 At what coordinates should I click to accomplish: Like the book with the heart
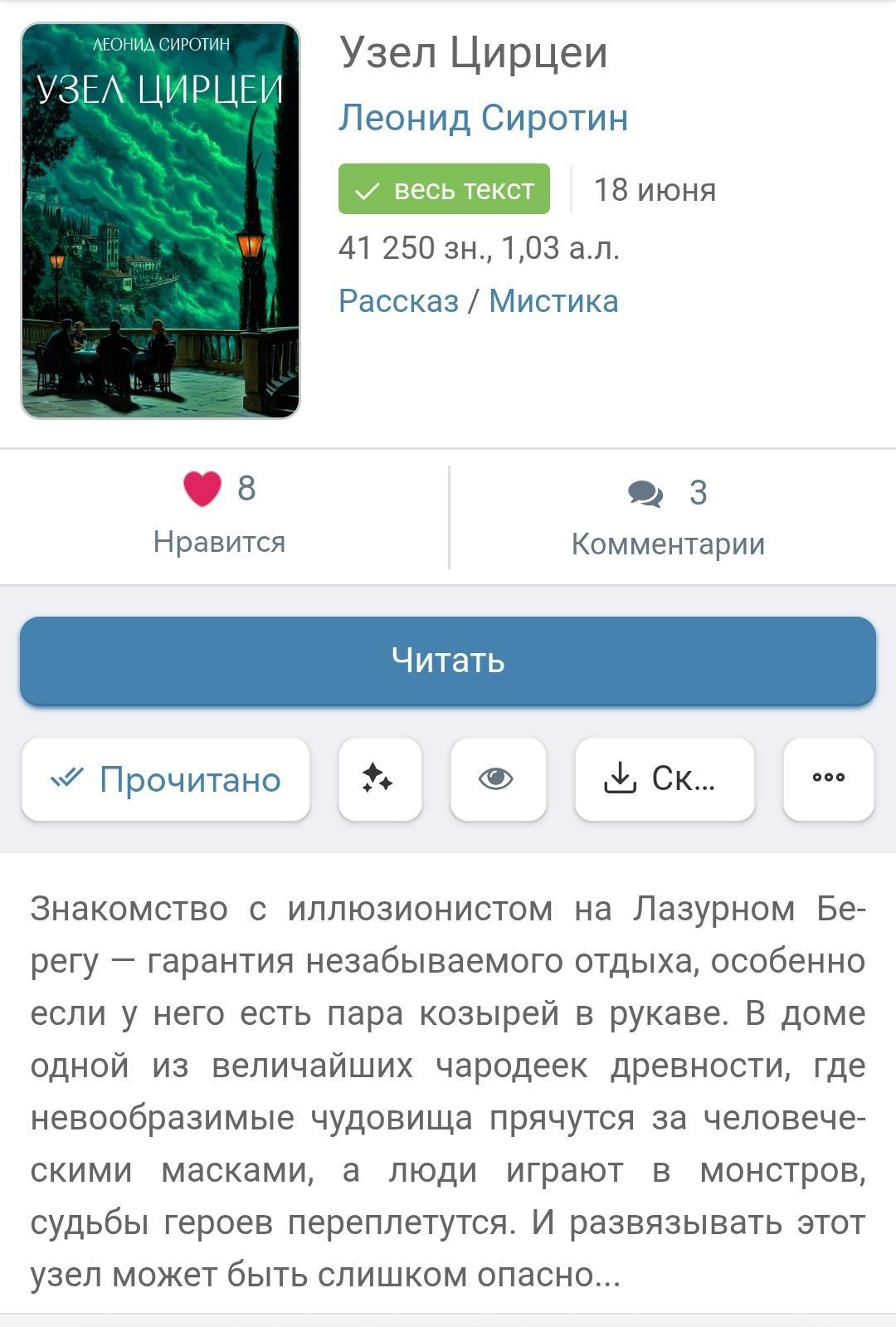coord(202,489)
